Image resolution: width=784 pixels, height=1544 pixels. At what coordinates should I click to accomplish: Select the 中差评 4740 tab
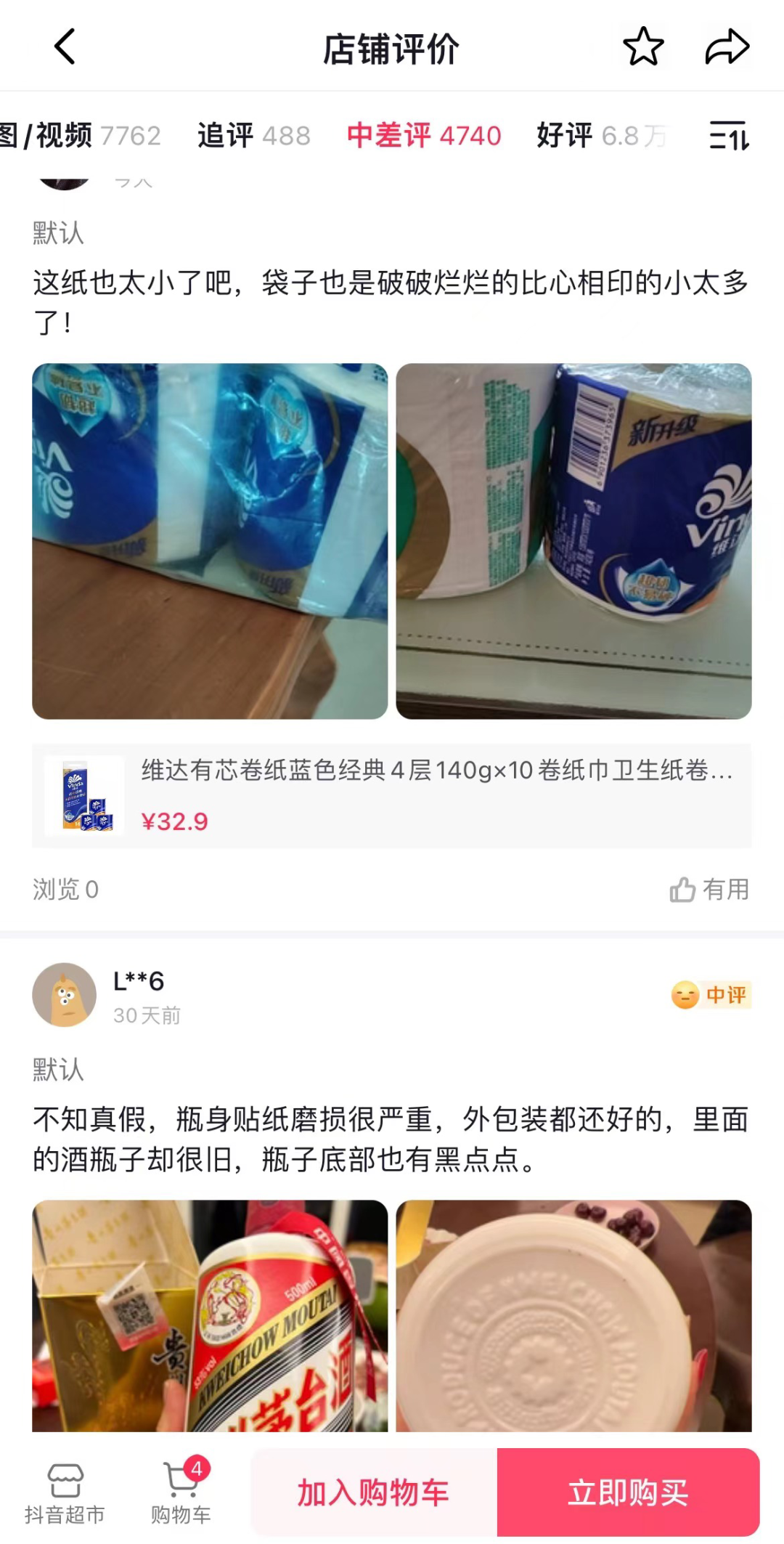(x=424, y=136)
